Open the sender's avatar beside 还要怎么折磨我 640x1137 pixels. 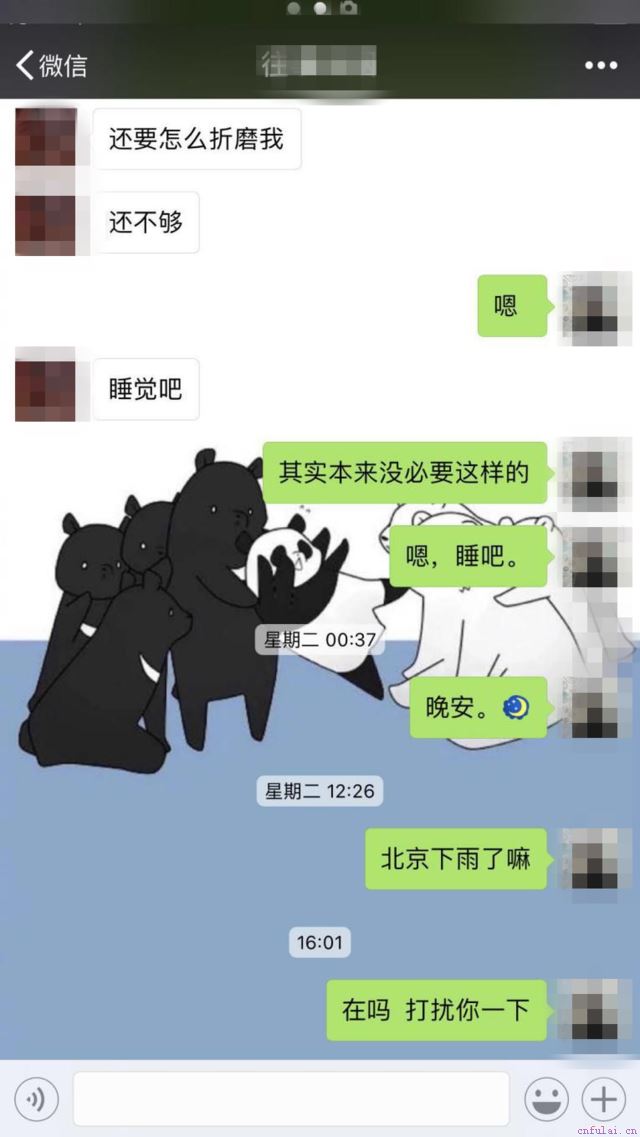click(45, 138)
